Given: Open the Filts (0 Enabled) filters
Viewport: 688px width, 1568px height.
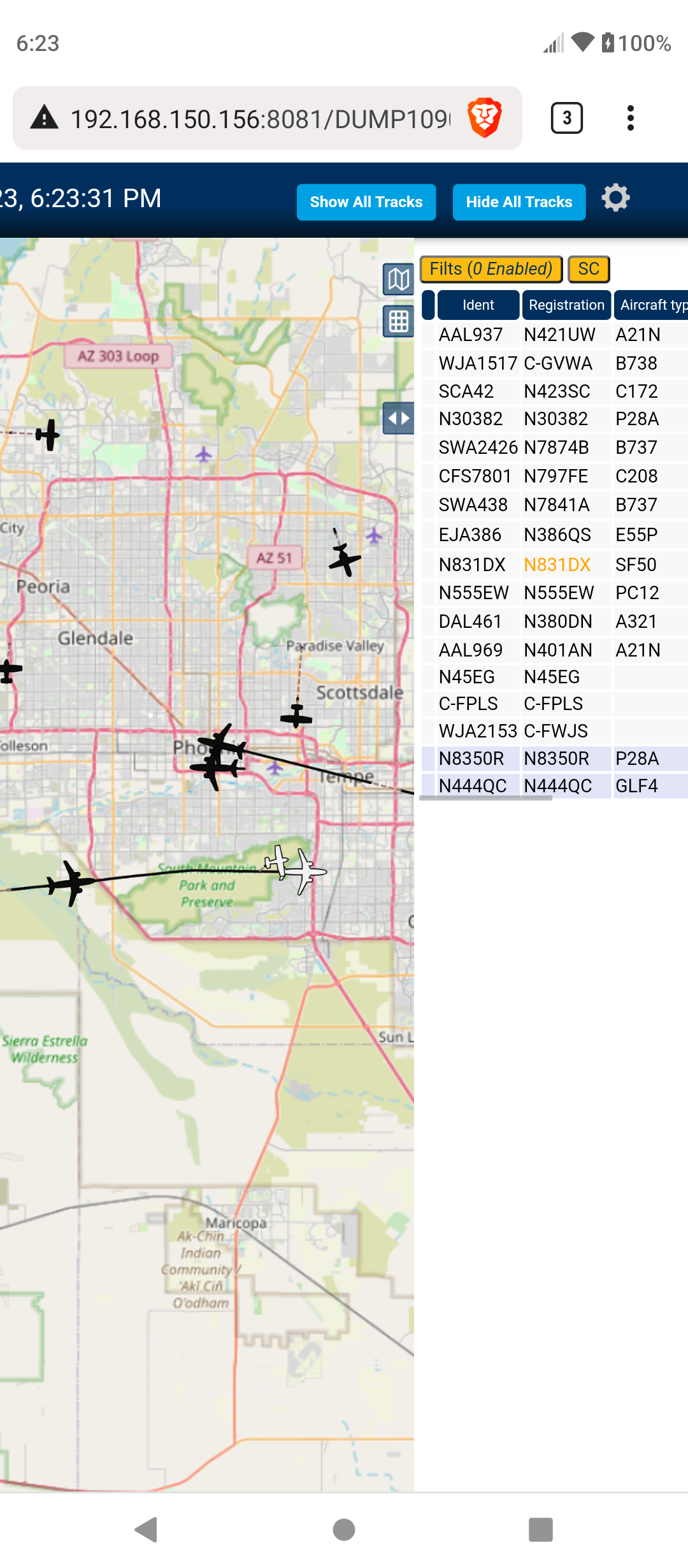Looking at the screenshot, I should pos(491,269).
